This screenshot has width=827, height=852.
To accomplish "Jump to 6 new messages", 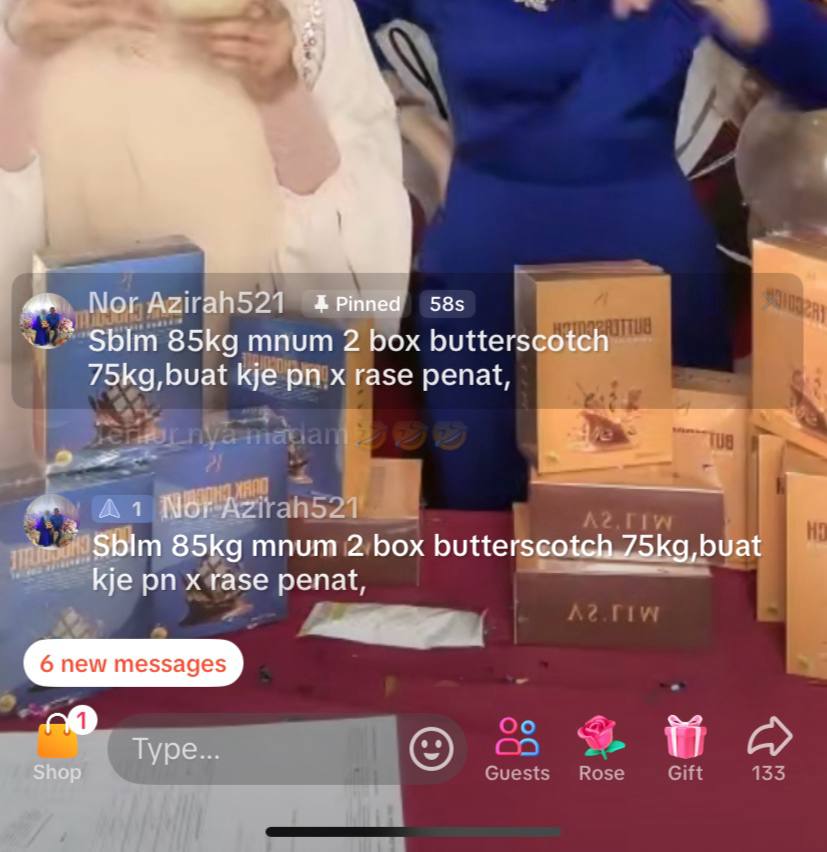I will coord(133,664).
